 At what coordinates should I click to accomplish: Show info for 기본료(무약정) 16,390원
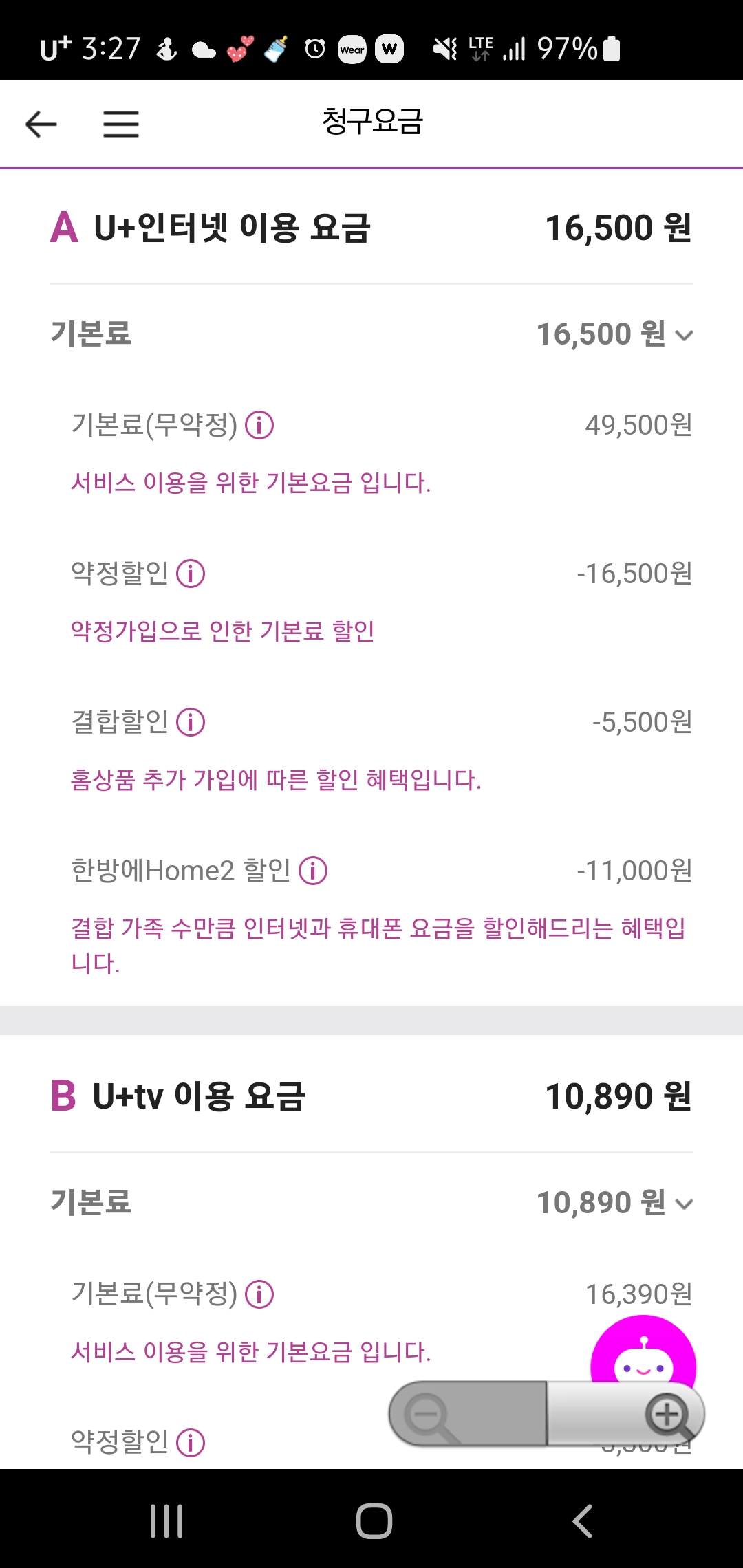260,1294
